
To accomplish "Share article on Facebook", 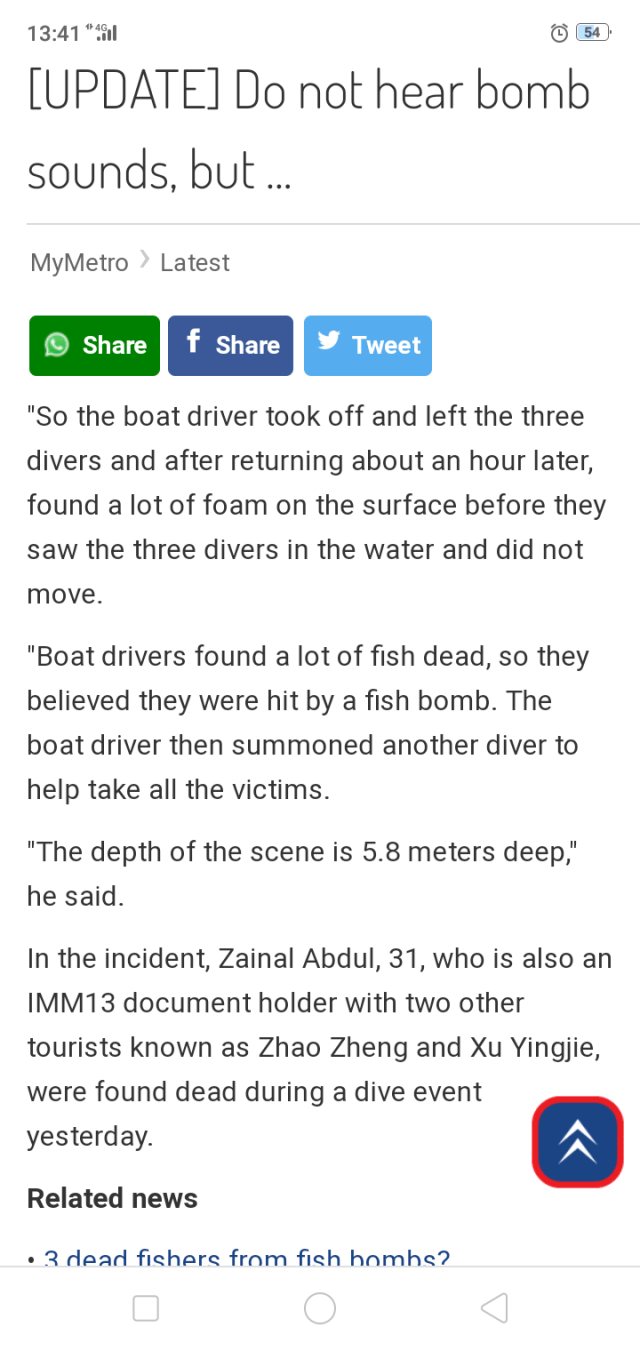I will point(230,346).
